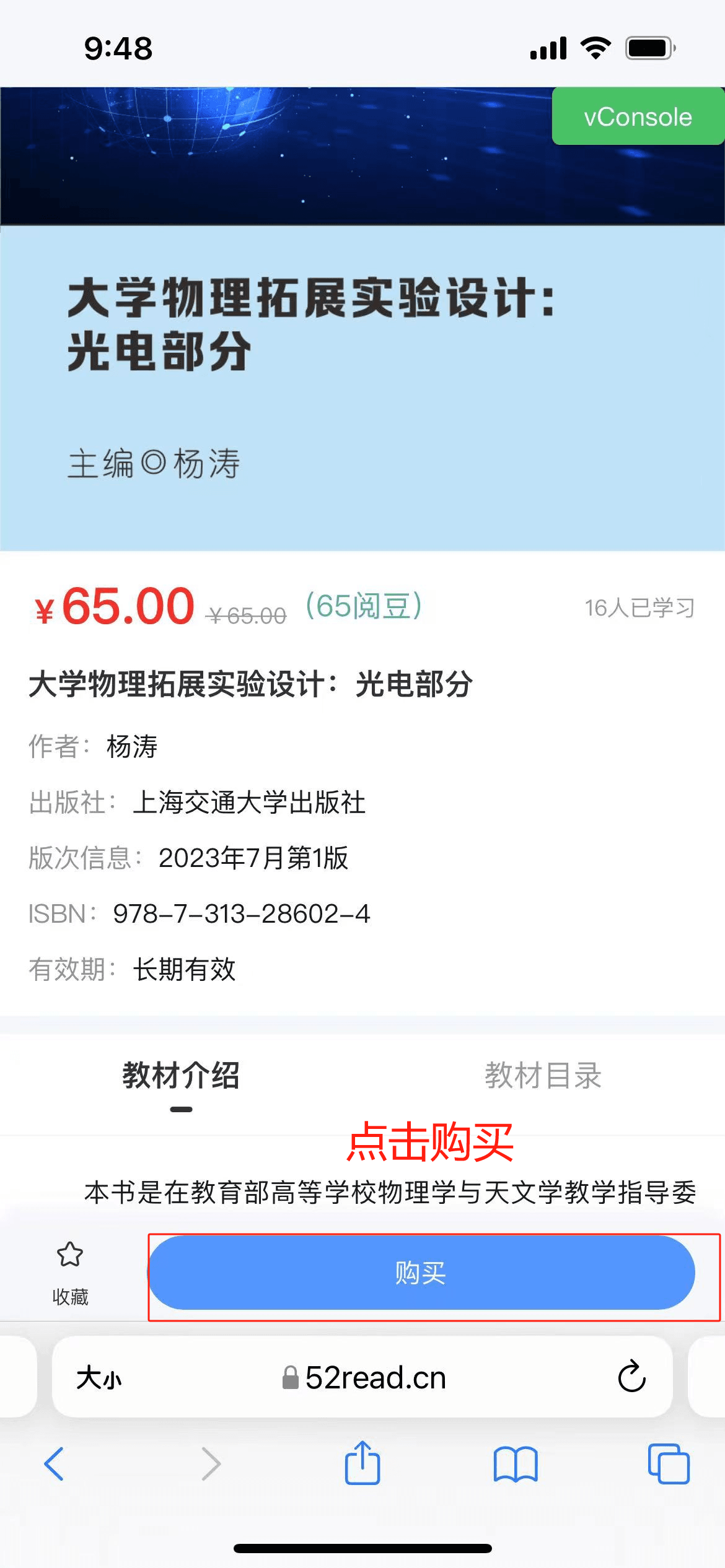Show all open Safari tabs
725x1568 pixels.
[669, 1464]
